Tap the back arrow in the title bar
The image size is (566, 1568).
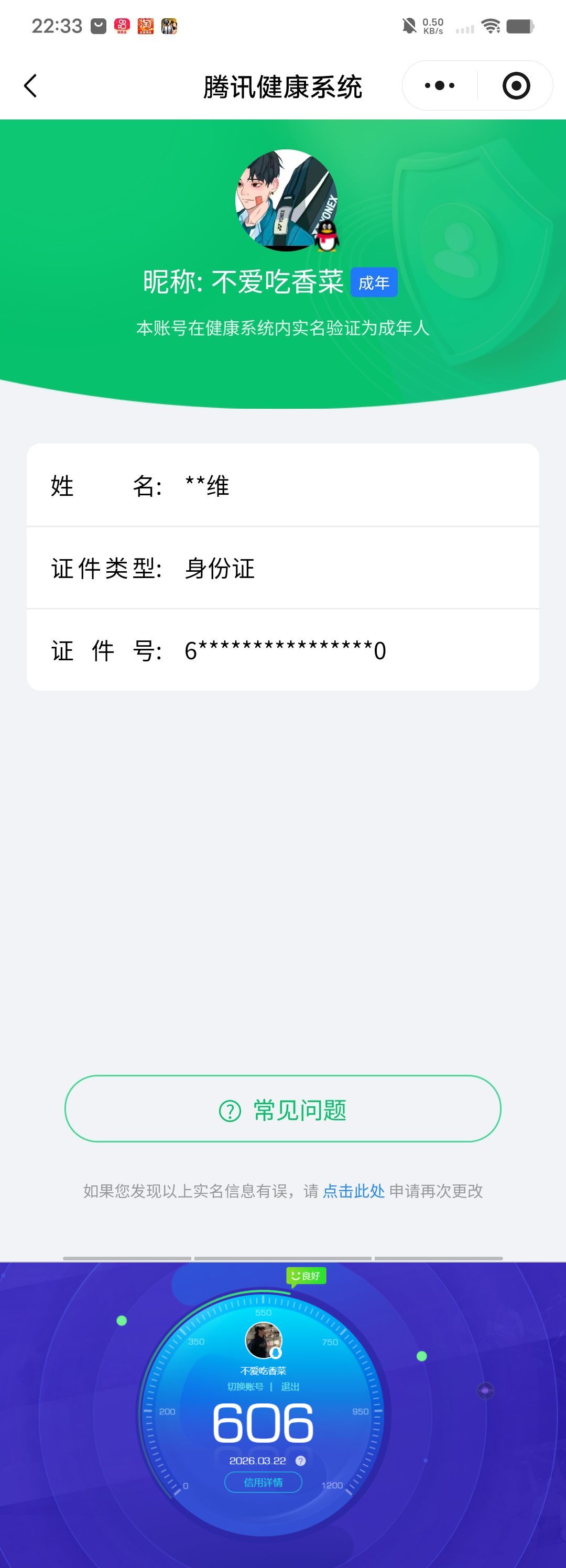[x=30, y=85]
